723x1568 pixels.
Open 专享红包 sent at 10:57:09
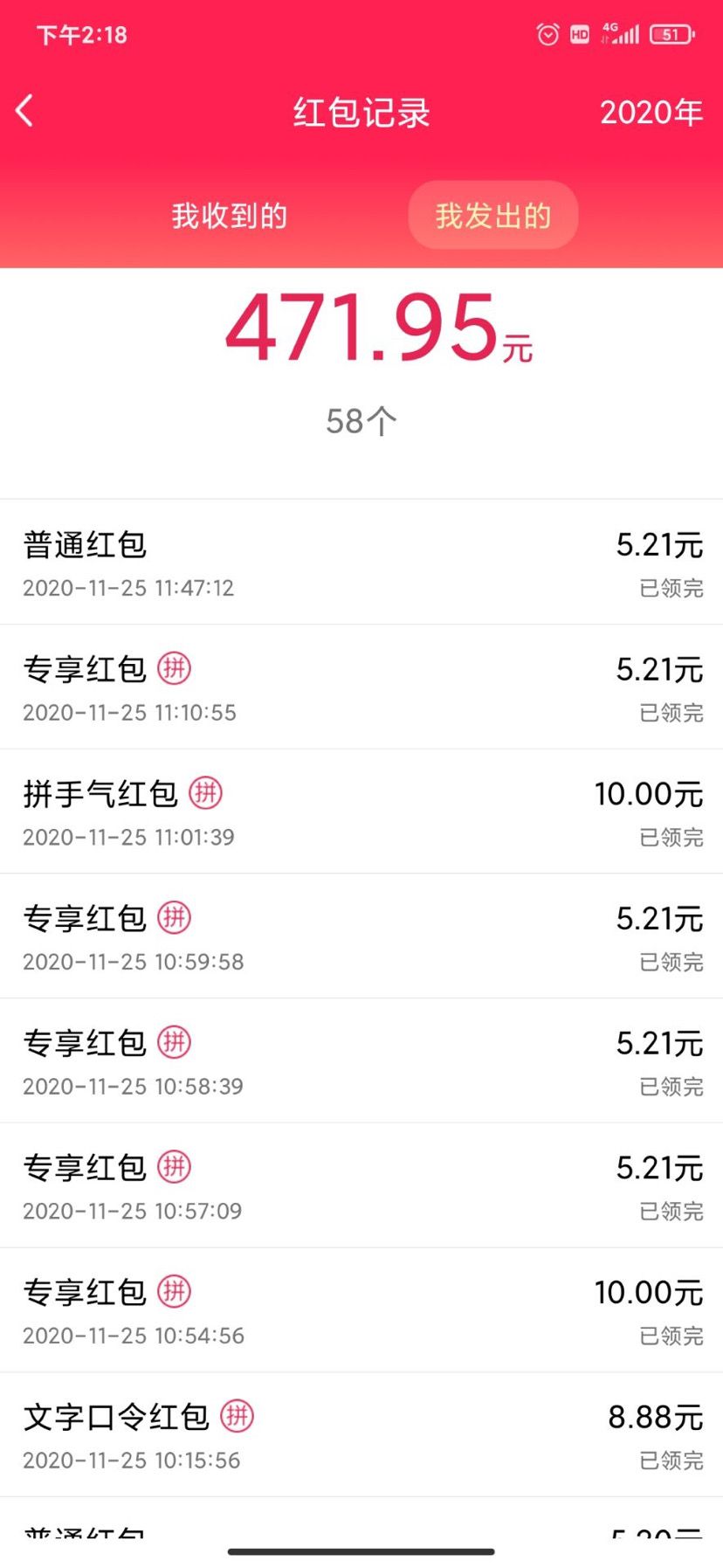361,1185
